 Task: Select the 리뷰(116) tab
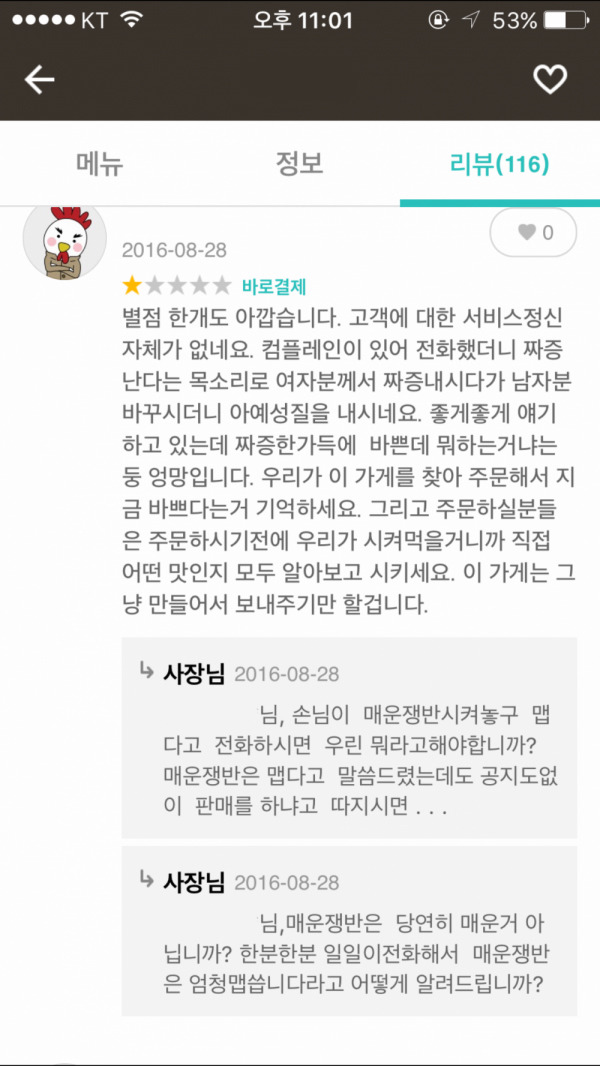tap(499, 164)
